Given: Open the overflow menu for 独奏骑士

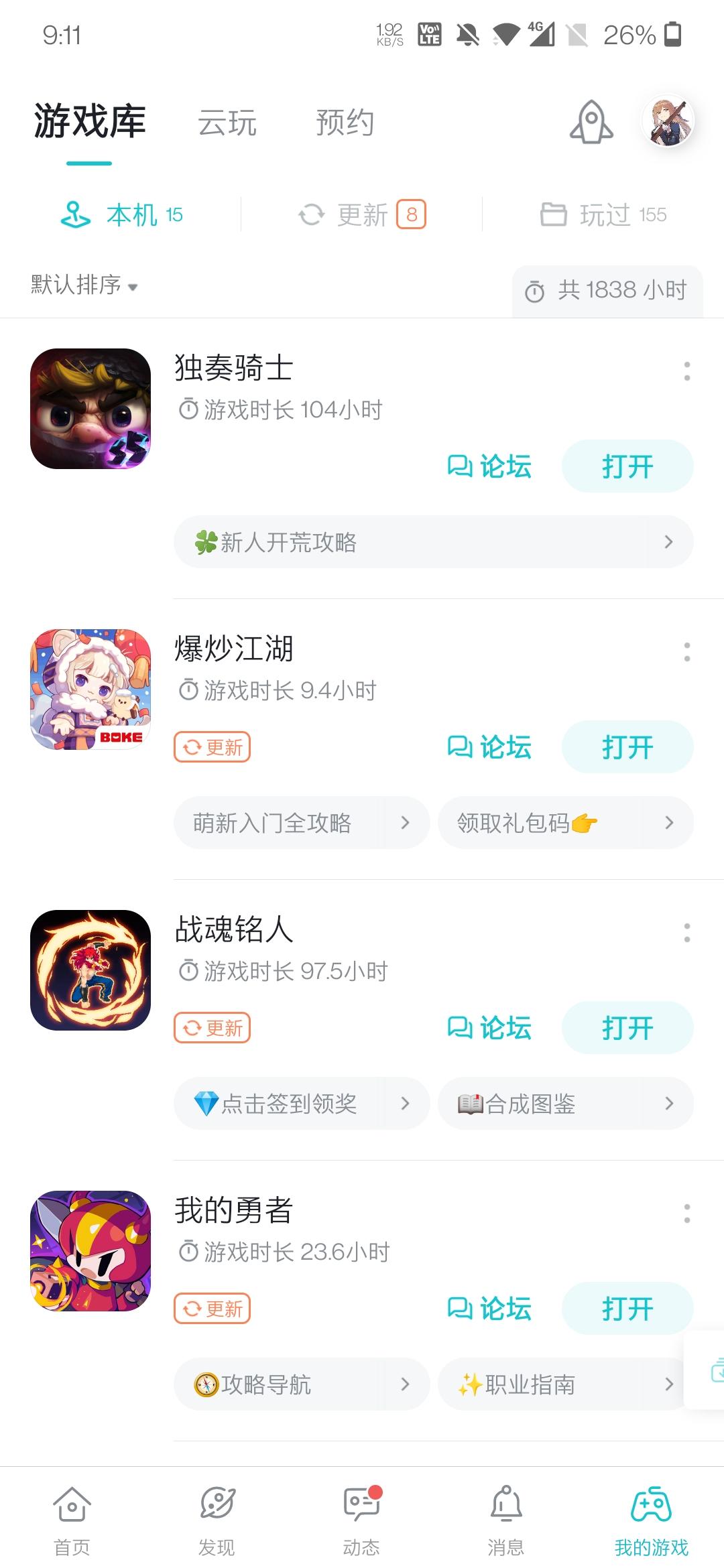Looking at the screenshot, I should point(686,371).
